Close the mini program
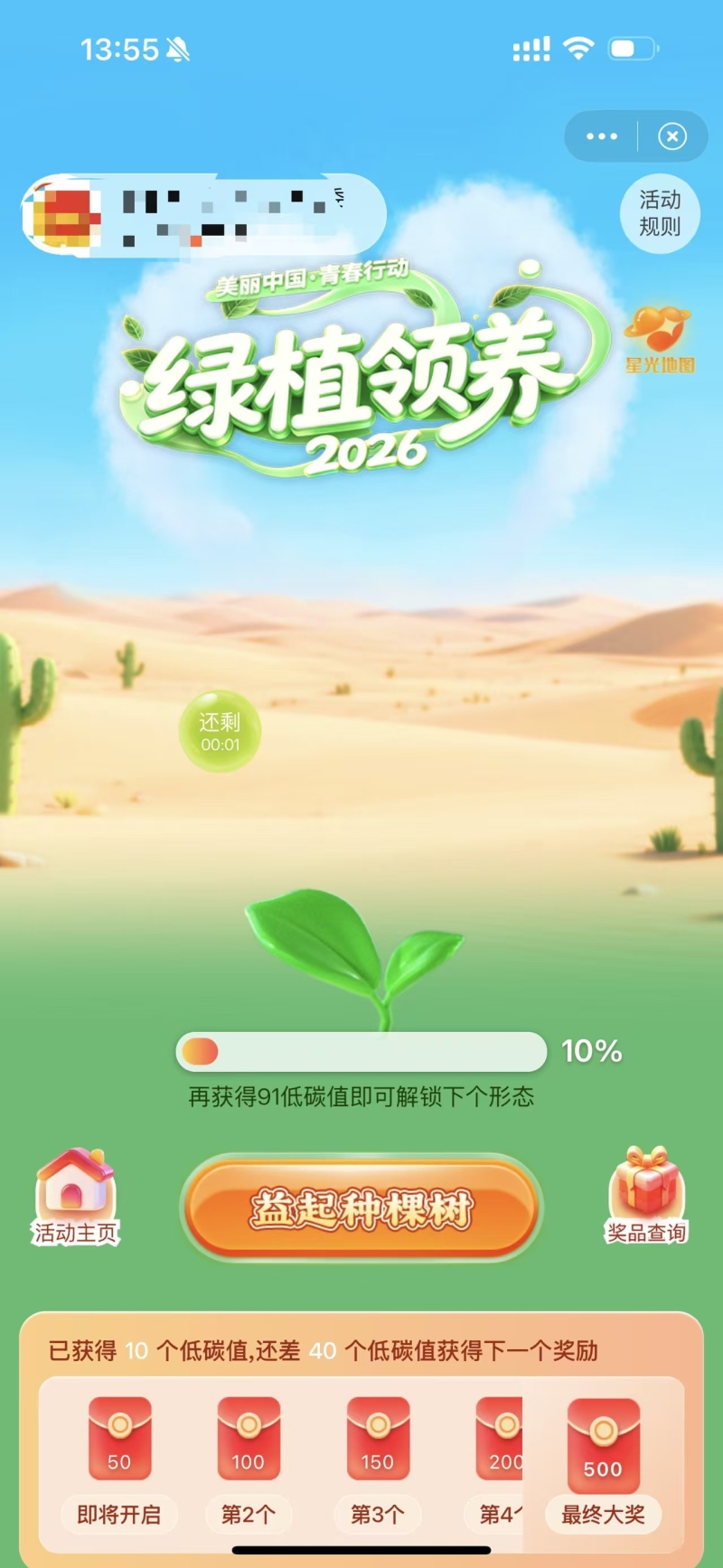Image resolution: width=723 pixels, height=1568 pixels. 671,136
